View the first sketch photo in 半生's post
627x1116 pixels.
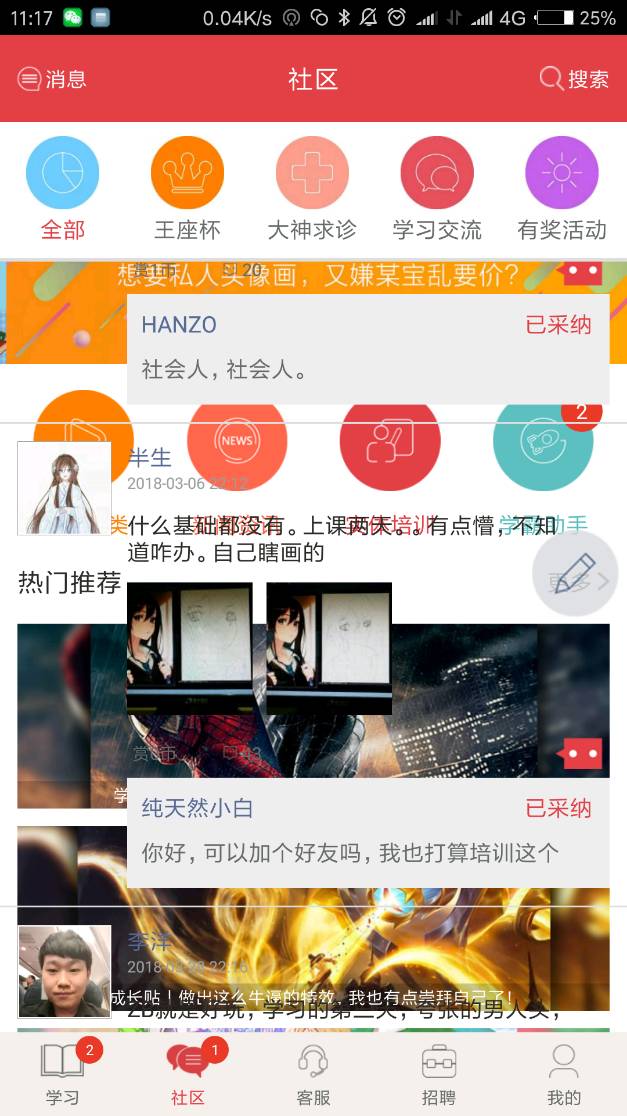pos(190,648)
